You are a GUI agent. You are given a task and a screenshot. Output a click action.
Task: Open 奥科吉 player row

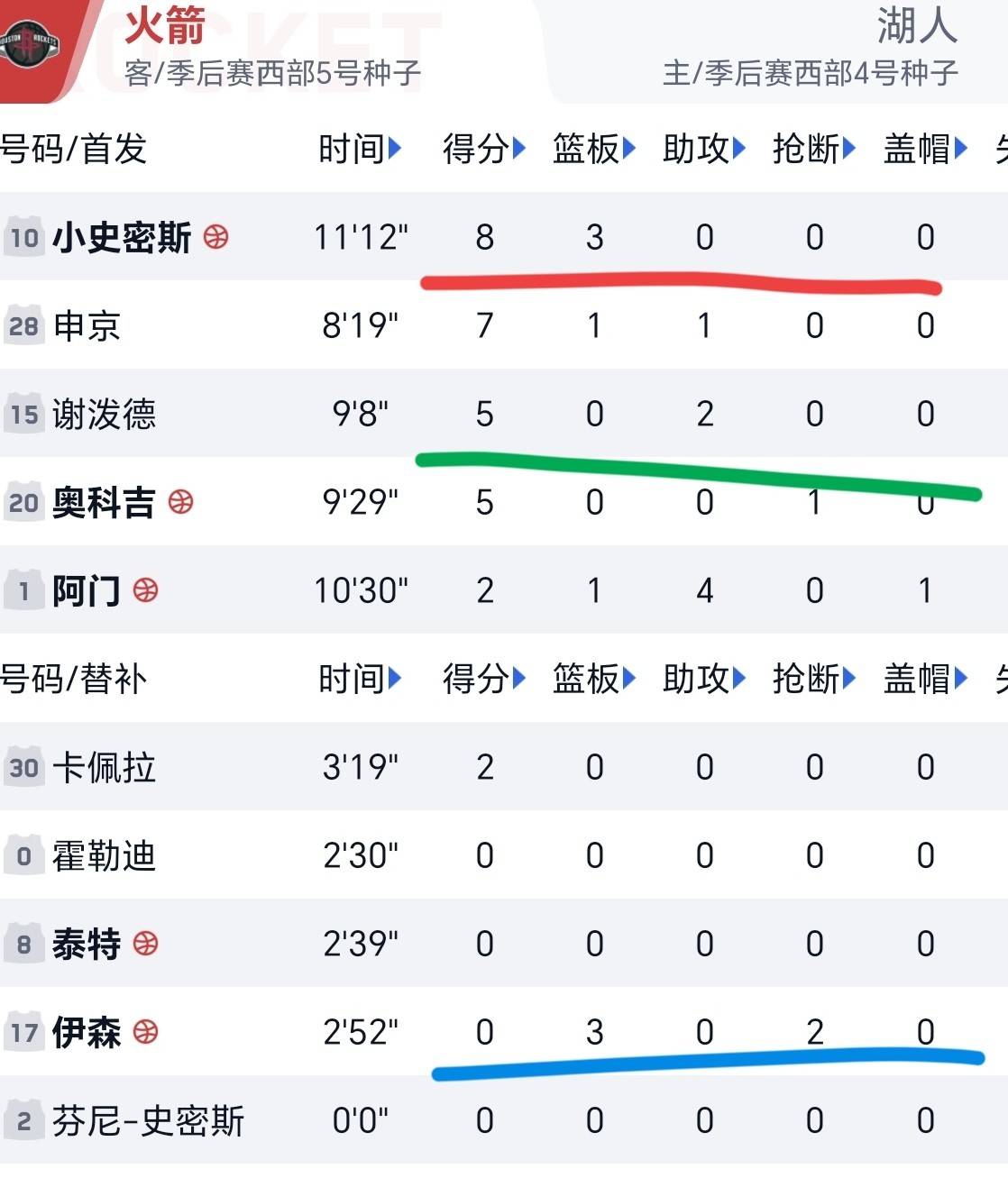(104, 502)
